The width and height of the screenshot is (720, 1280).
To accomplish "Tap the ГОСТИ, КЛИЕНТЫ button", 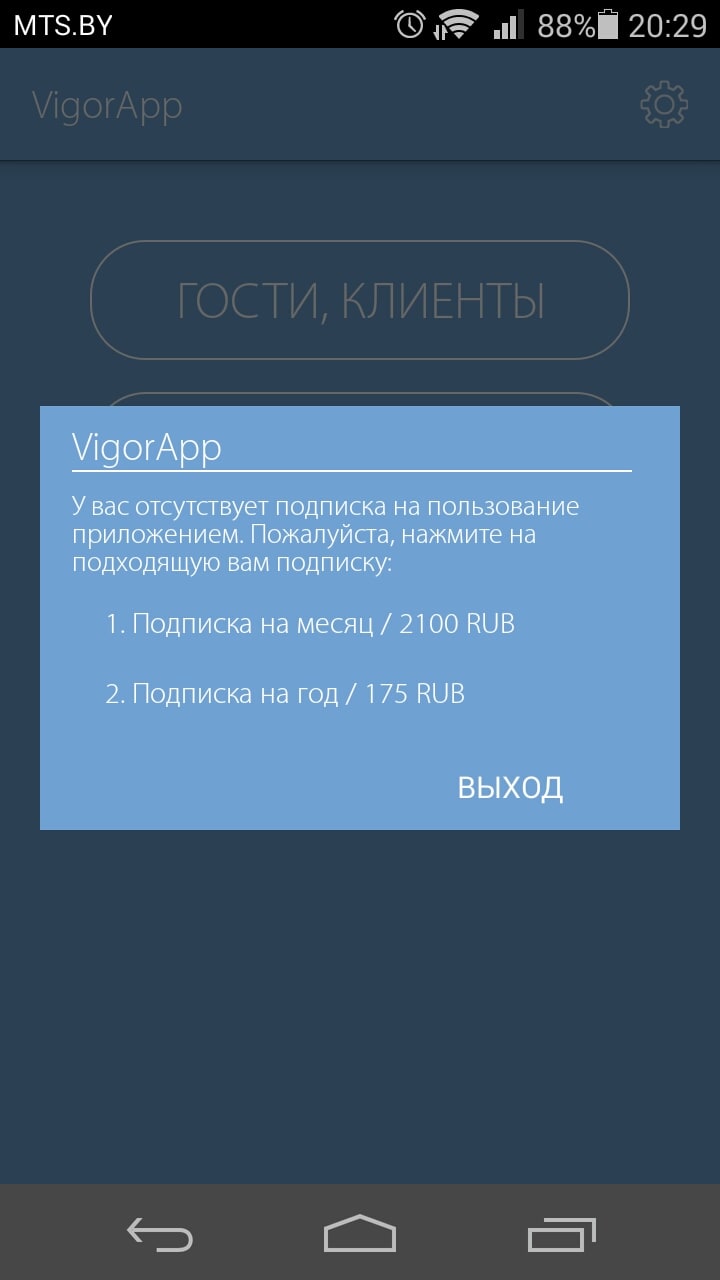I will (x=360, y=300).
